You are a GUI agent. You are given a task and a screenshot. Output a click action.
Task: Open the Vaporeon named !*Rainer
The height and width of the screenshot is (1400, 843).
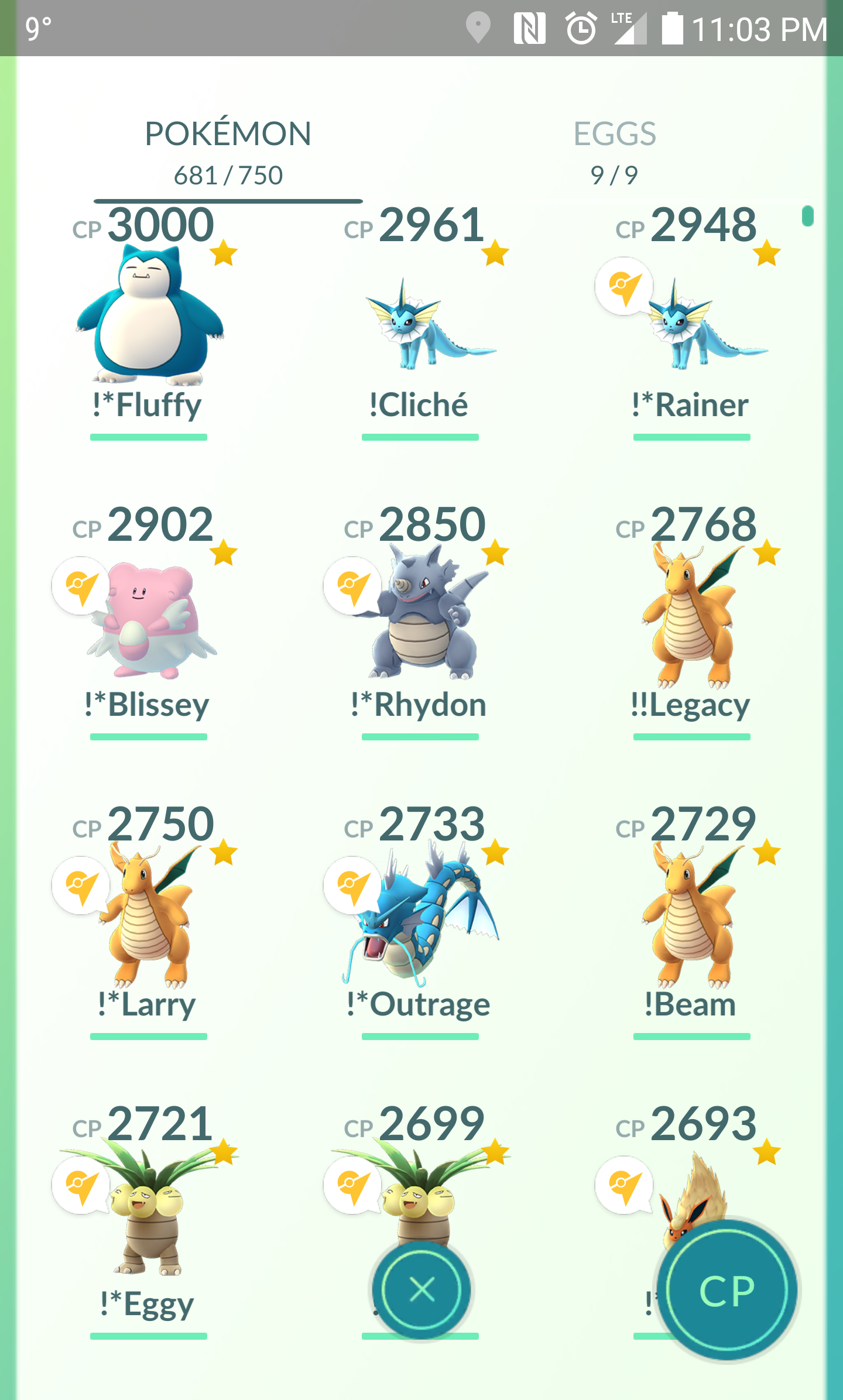pyautogui.click(x=691, y=322)
